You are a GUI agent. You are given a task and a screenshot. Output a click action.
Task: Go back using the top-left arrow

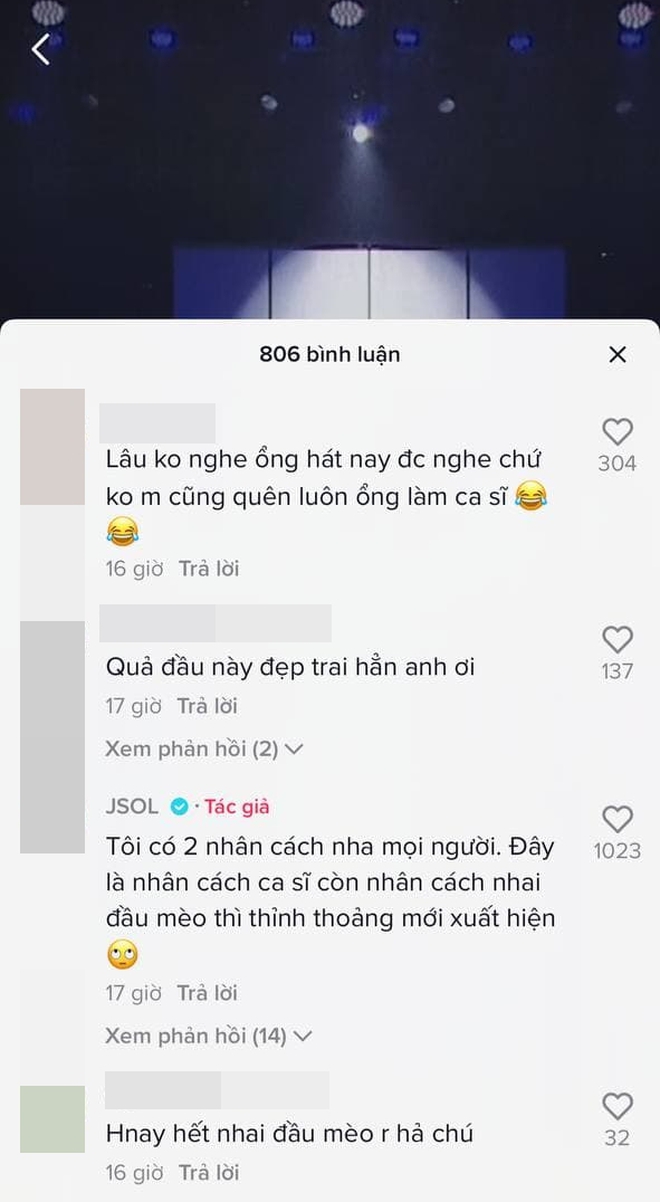(x=41, y=49)
